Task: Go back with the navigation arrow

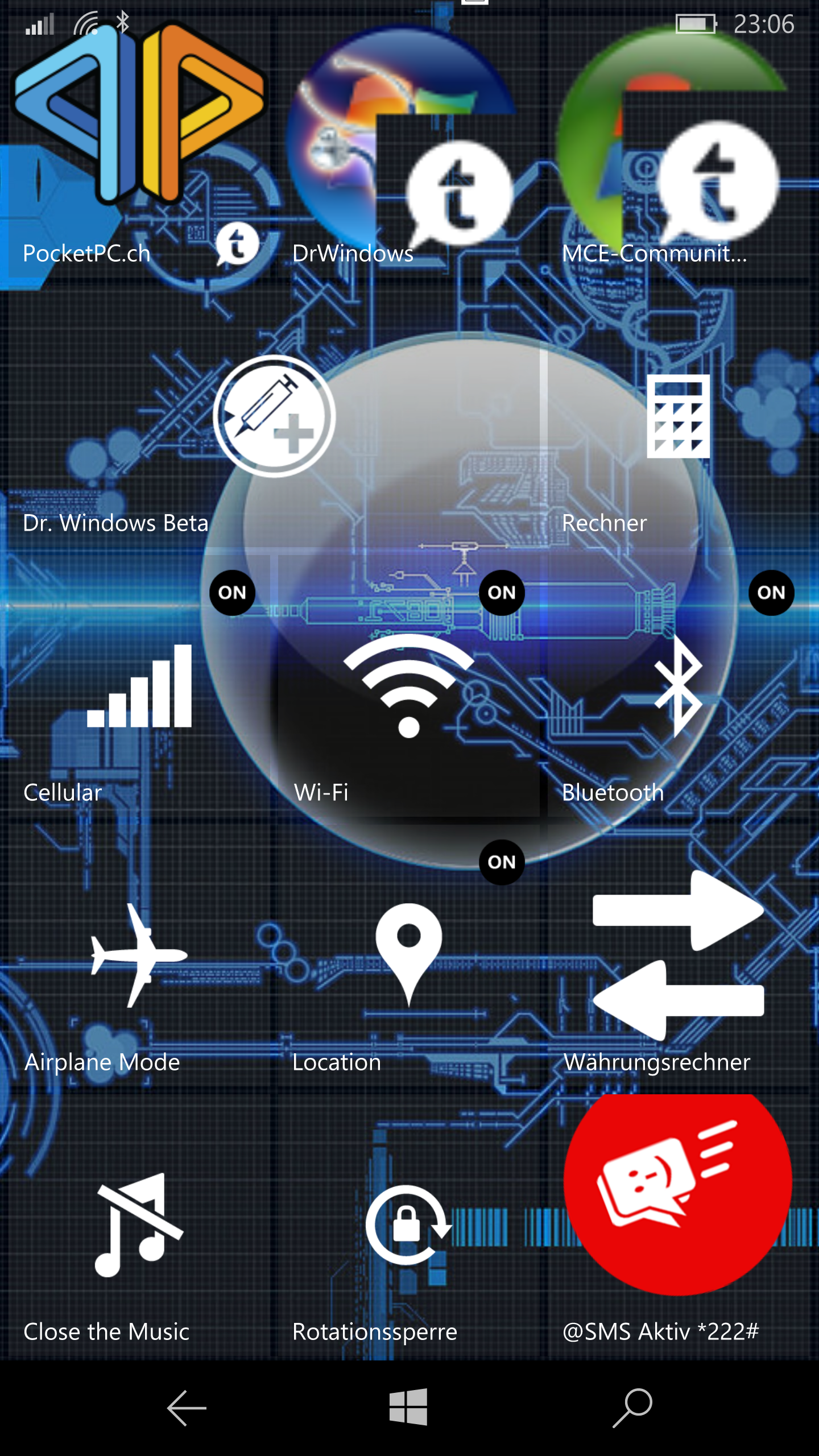Action: pyautogui.click(x=187, y=1408)
